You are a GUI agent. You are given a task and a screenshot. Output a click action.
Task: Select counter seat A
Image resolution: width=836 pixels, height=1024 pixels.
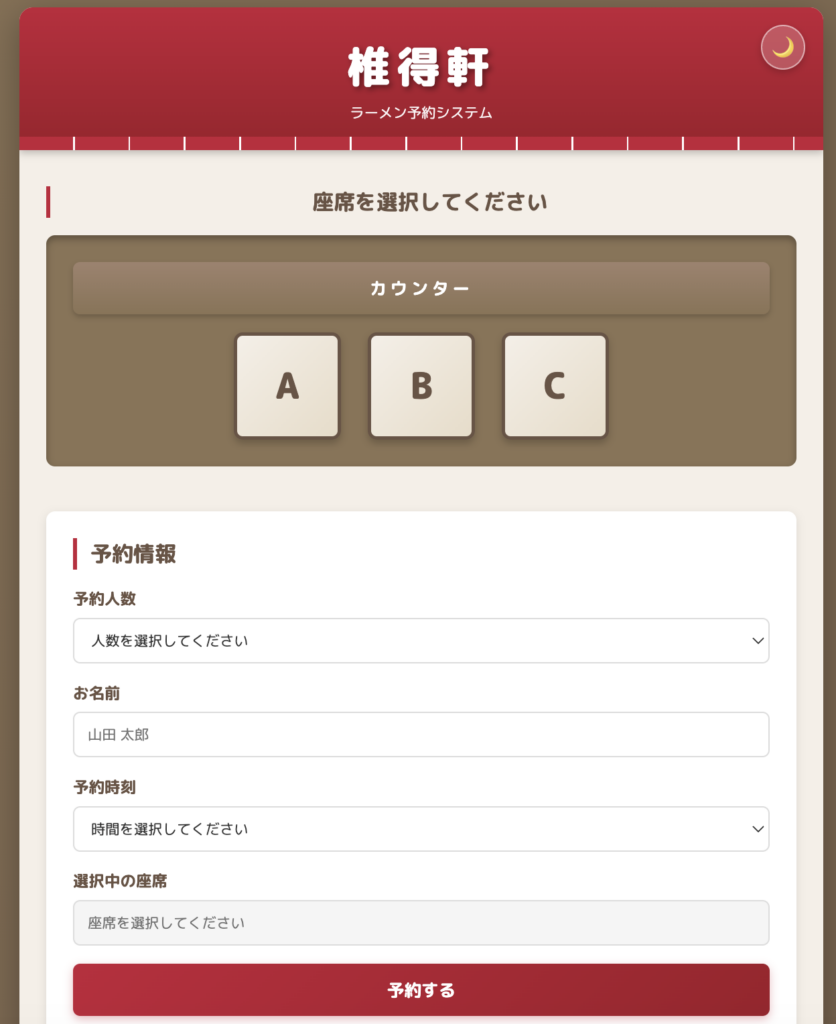[x=287, y=386]
